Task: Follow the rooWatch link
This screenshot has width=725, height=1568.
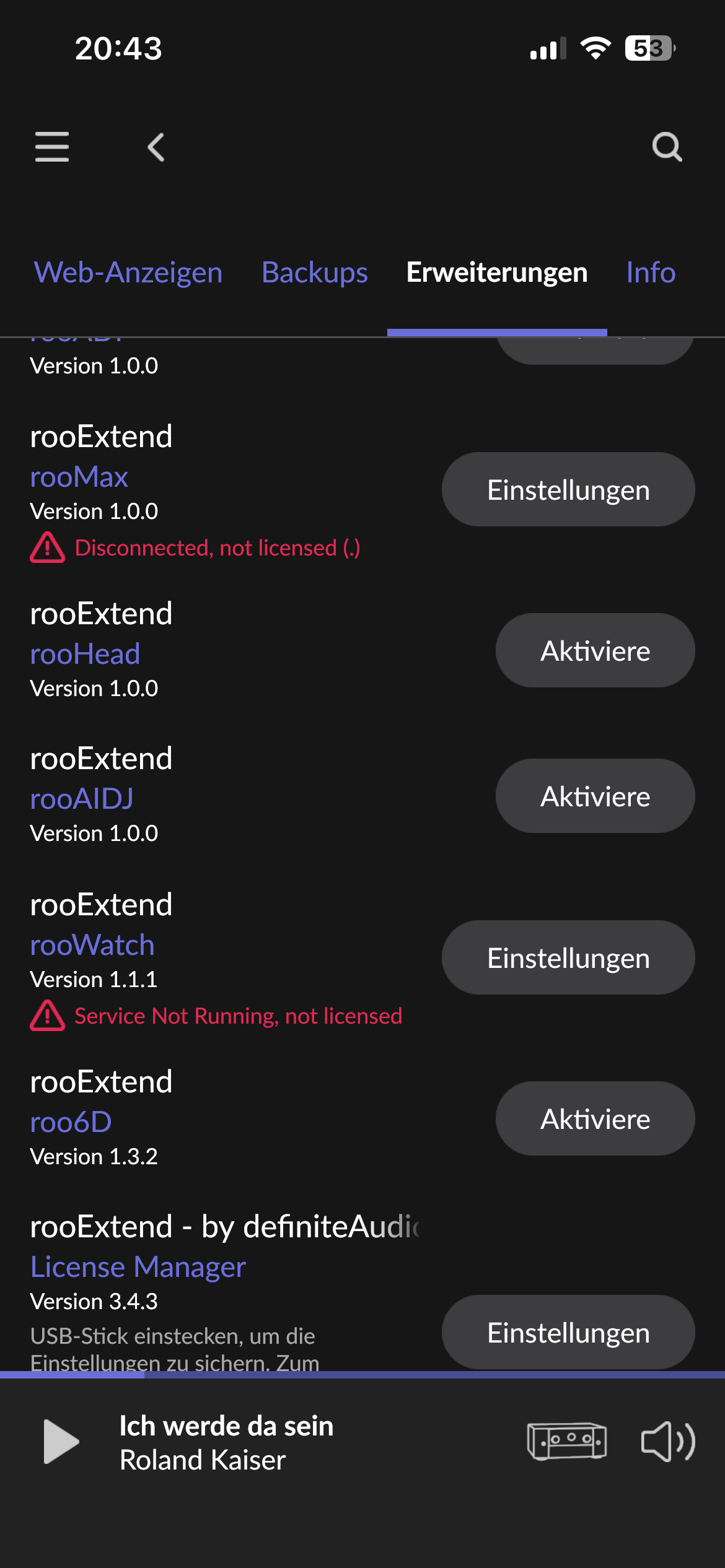Action: (92, 945)
